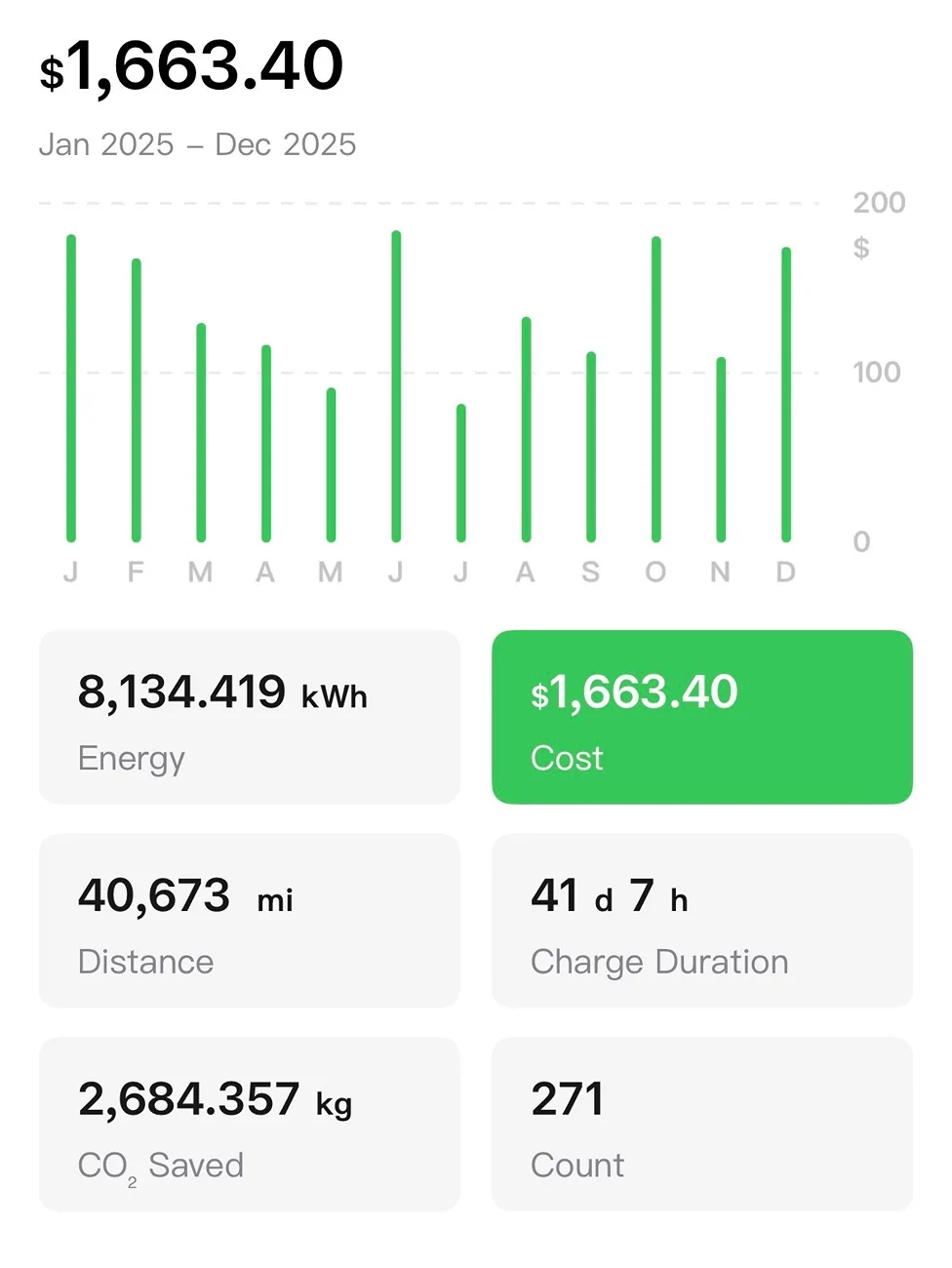Select the green Cost stat card
952x1268 pixels.
[702, 718]
